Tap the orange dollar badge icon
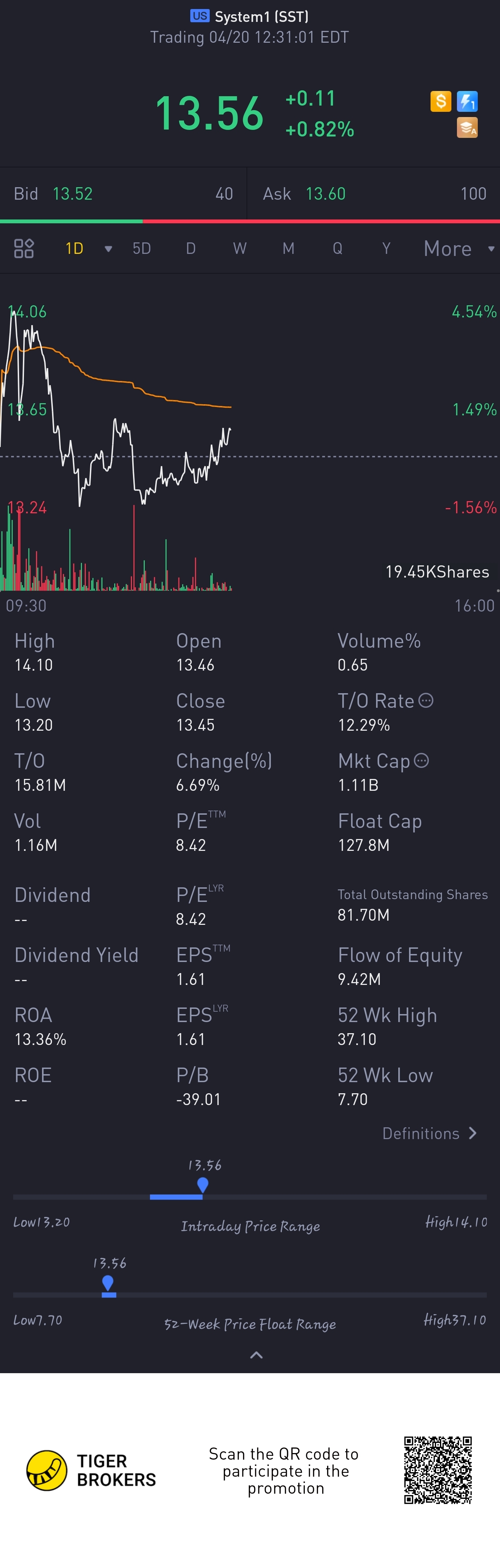Screen dimensions: 500x1568 click(x=441, y=101)
